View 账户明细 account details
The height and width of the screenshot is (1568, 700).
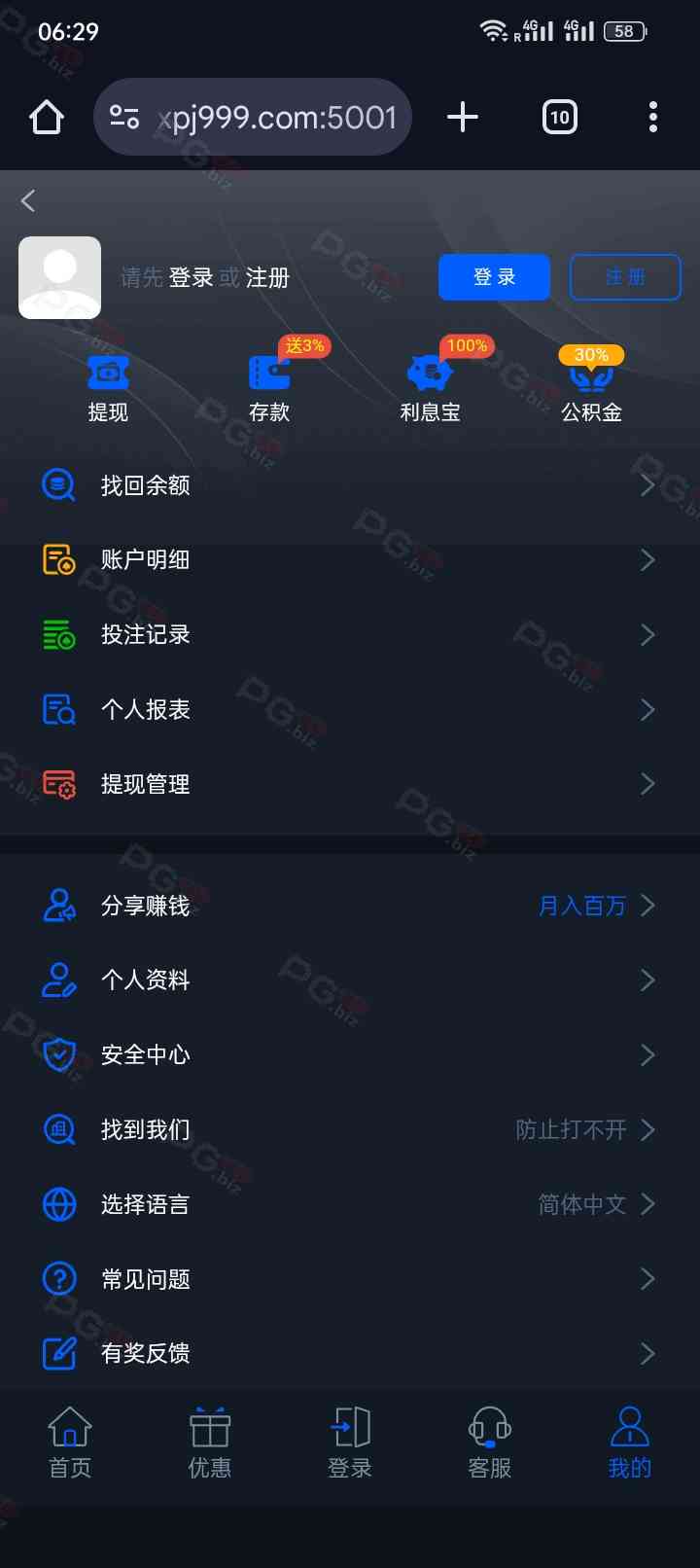350,560
